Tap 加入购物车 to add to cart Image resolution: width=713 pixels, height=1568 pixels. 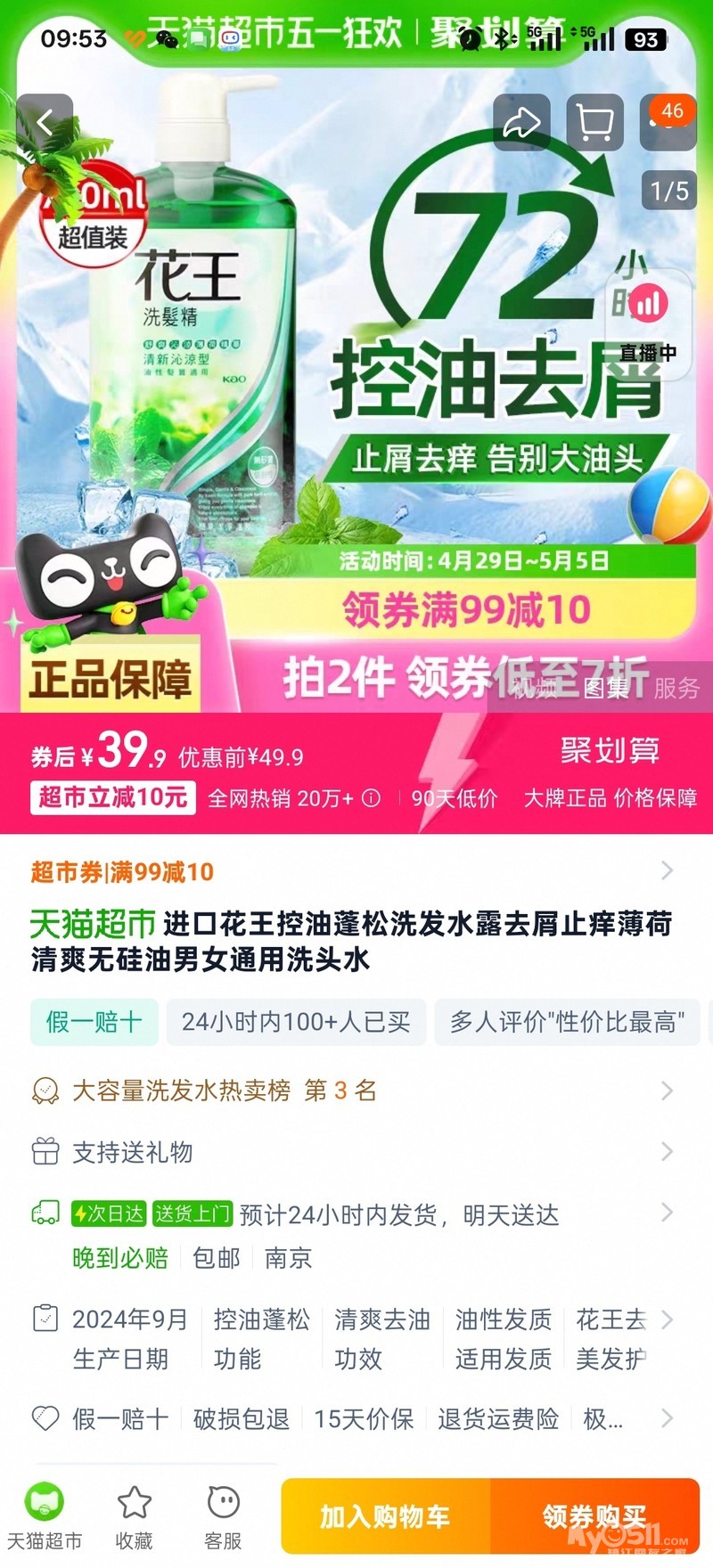[x=386, y=1516]
